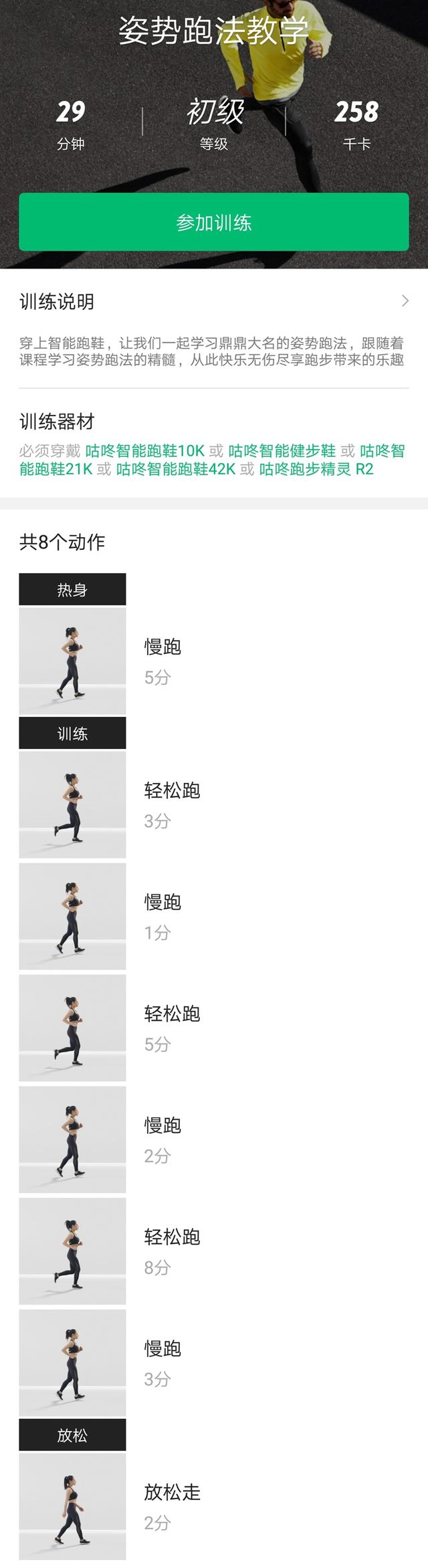428x1568 pixels.
Task: Open the 咕咚智能跑鞋42K link
Action: (175, 469)
